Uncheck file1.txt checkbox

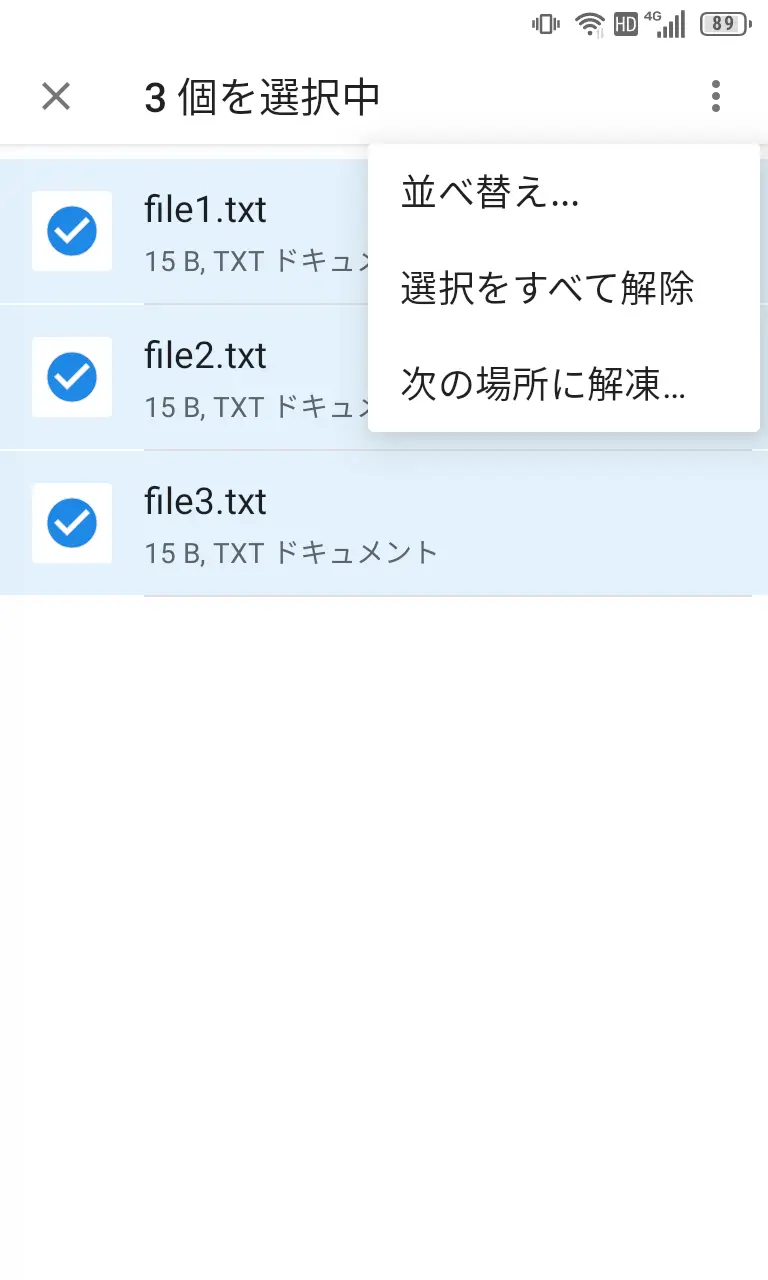(x=72, y=231)
